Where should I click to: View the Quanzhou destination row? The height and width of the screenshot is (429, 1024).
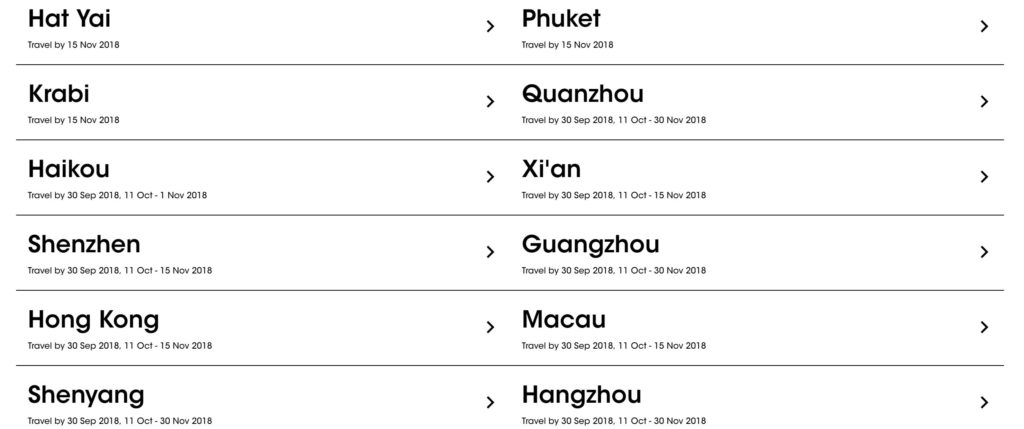582,95
